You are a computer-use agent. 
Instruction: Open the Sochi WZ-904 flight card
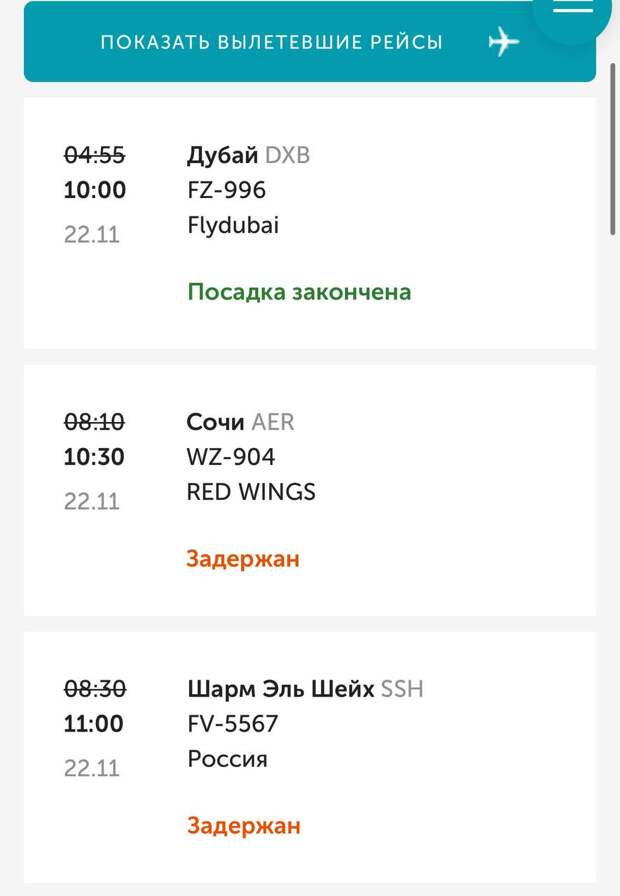click(x=309, y=490)
